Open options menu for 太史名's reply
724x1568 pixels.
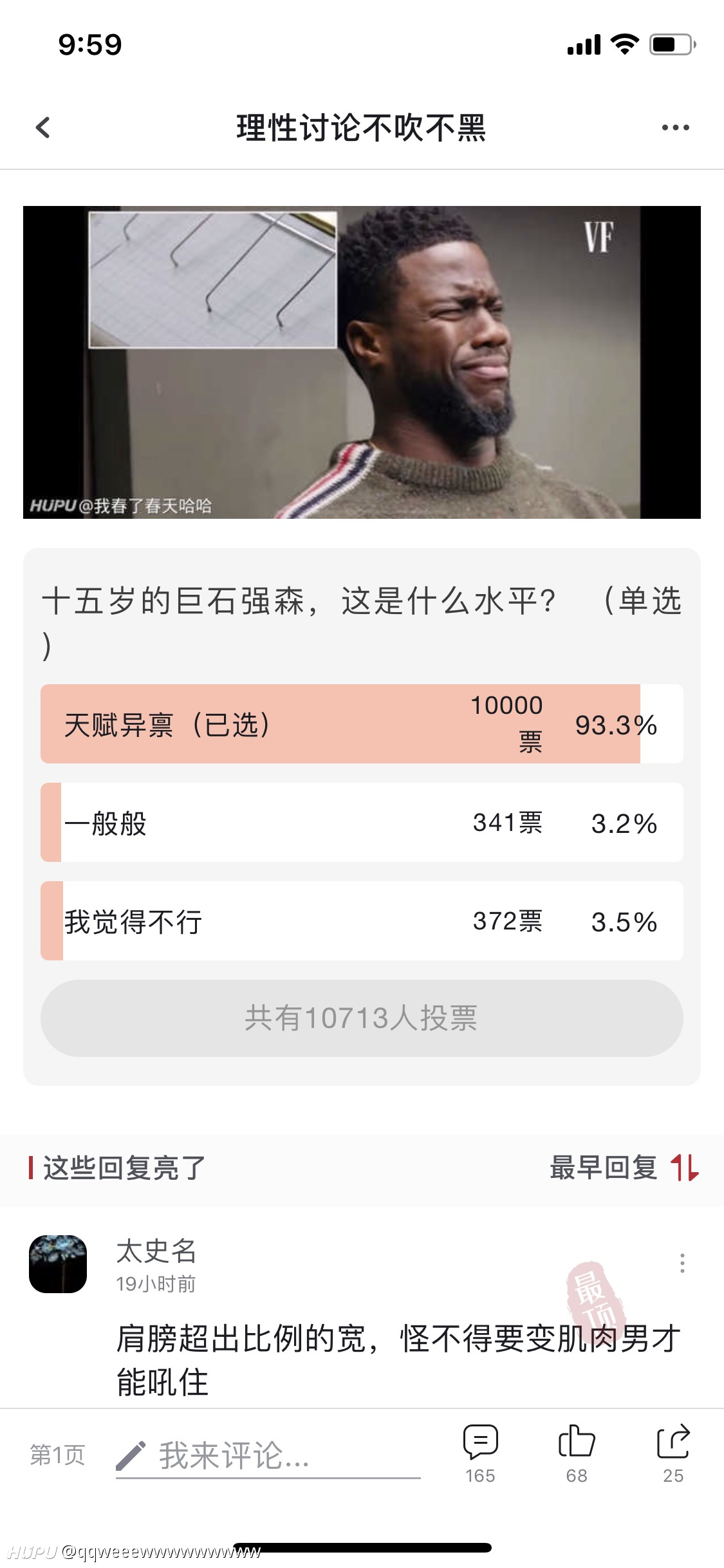pyautogui.click(x=682, y=1263)
